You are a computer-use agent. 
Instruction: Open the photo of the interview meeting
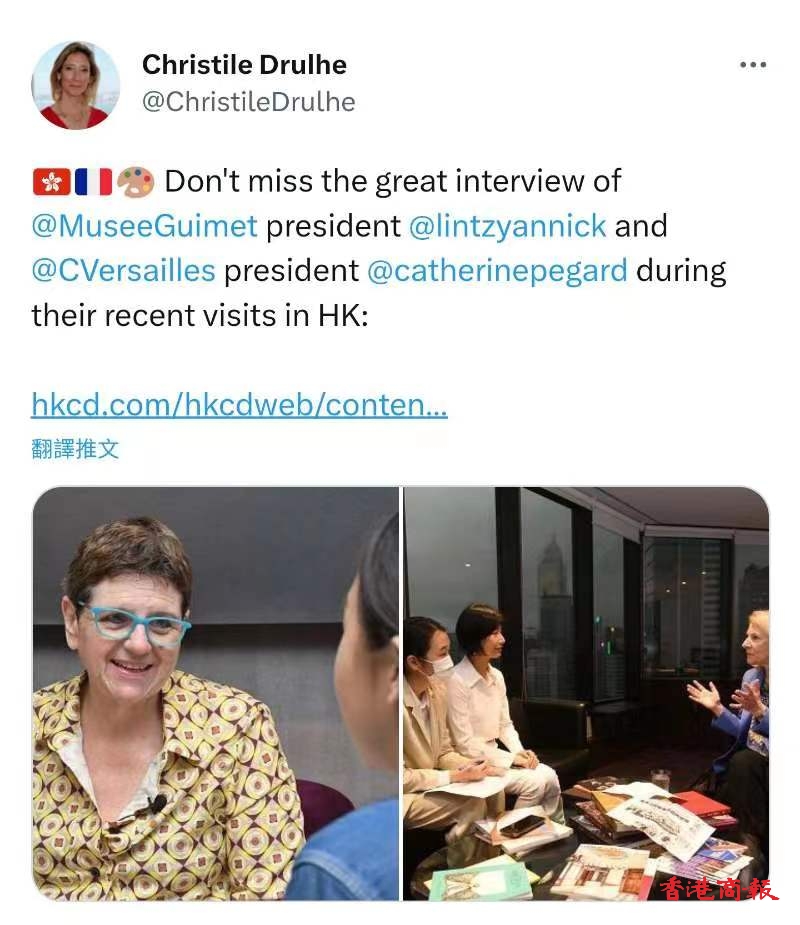(x=586, y=693)
